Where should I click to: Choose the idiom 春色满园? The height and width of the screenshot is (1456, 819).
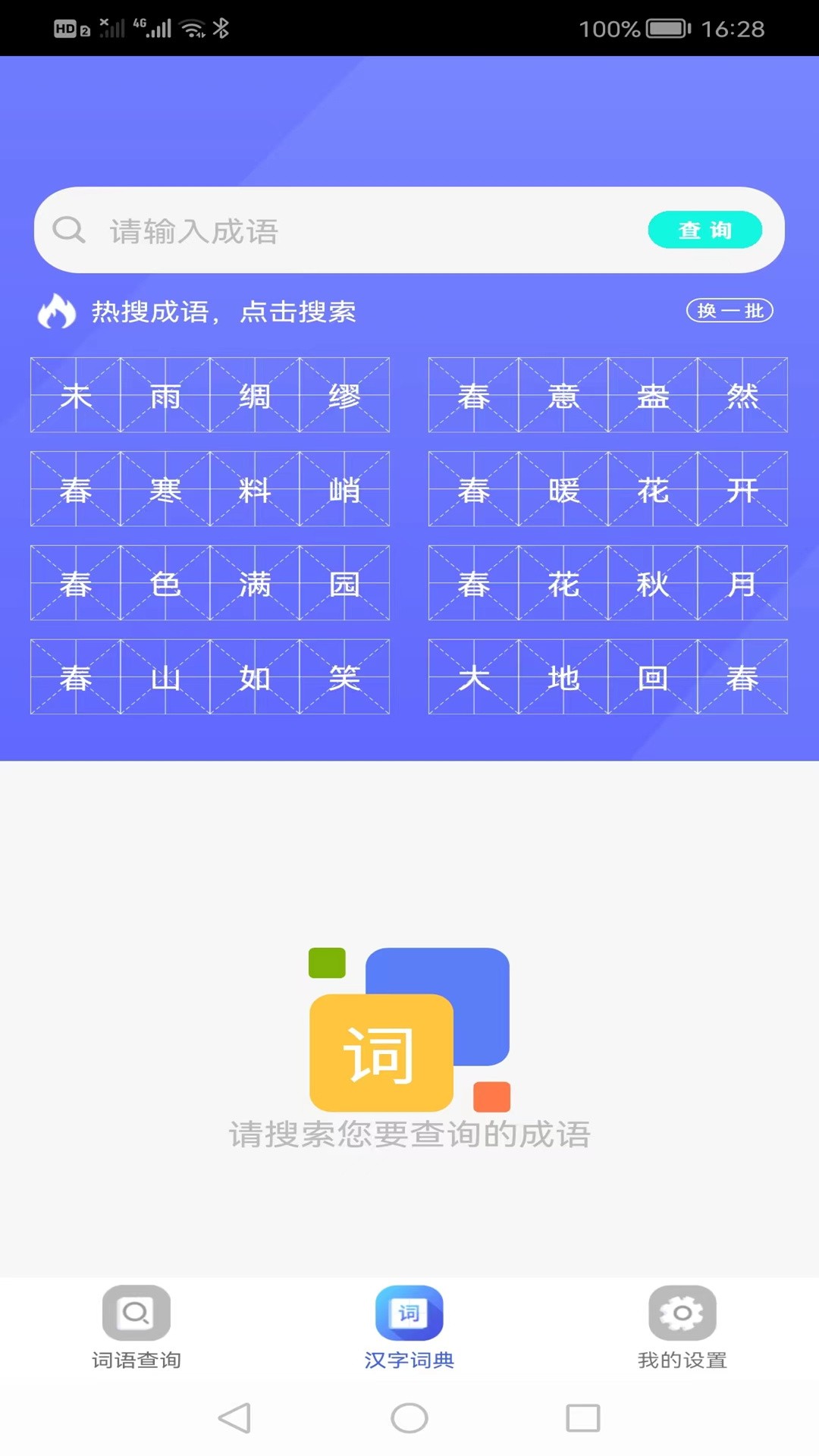210,584
